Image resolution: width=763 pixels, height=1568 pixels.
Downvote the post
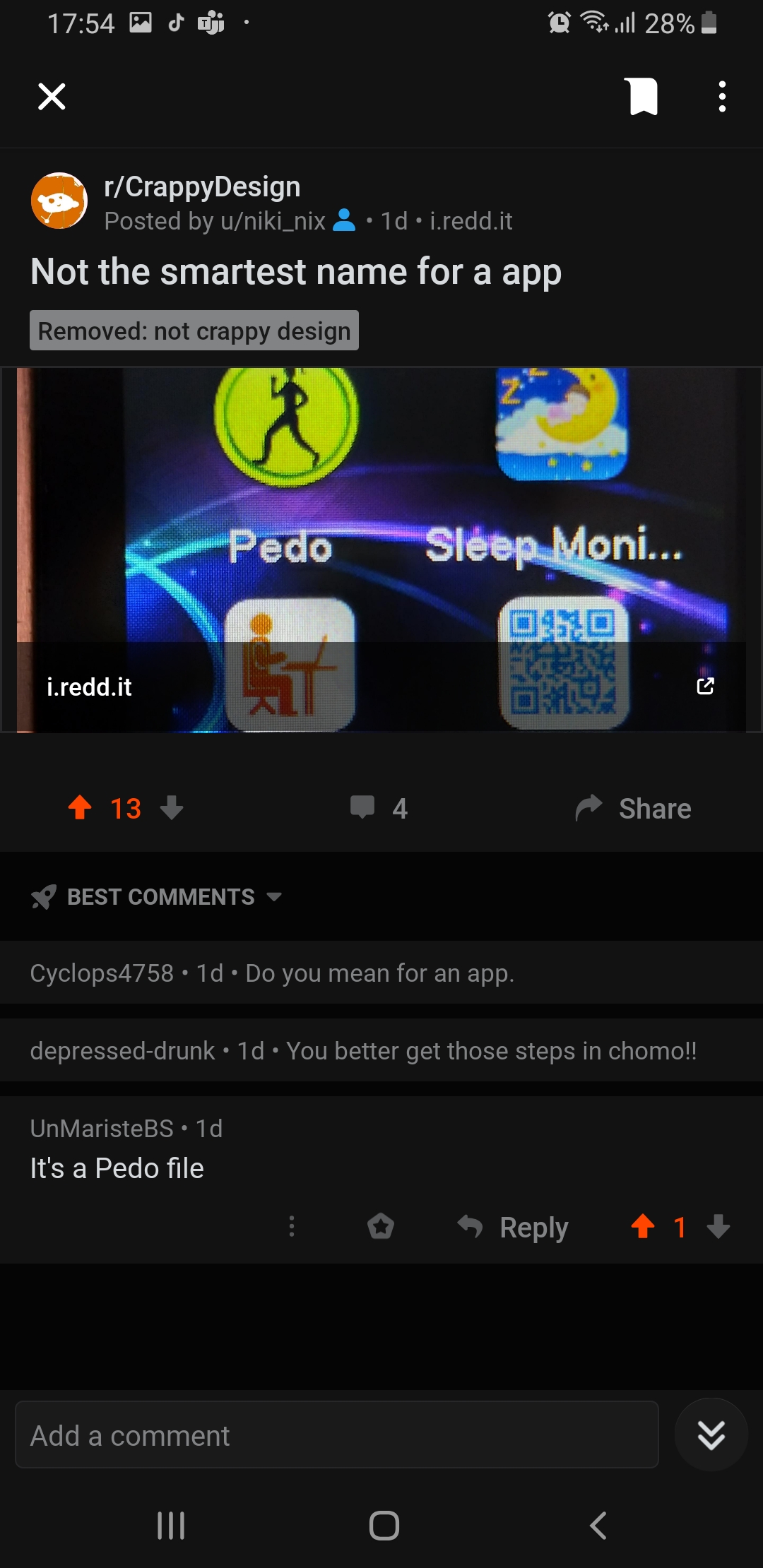(172, 807)
